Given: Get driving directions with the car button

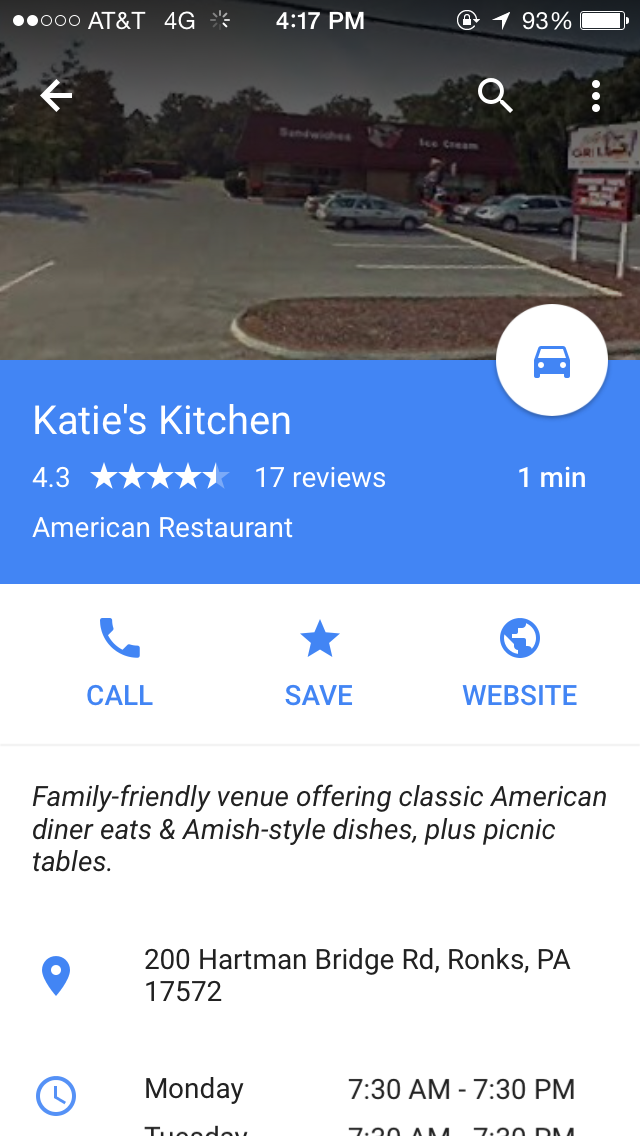Looking at the screenshot, I should tap(552, 361).
